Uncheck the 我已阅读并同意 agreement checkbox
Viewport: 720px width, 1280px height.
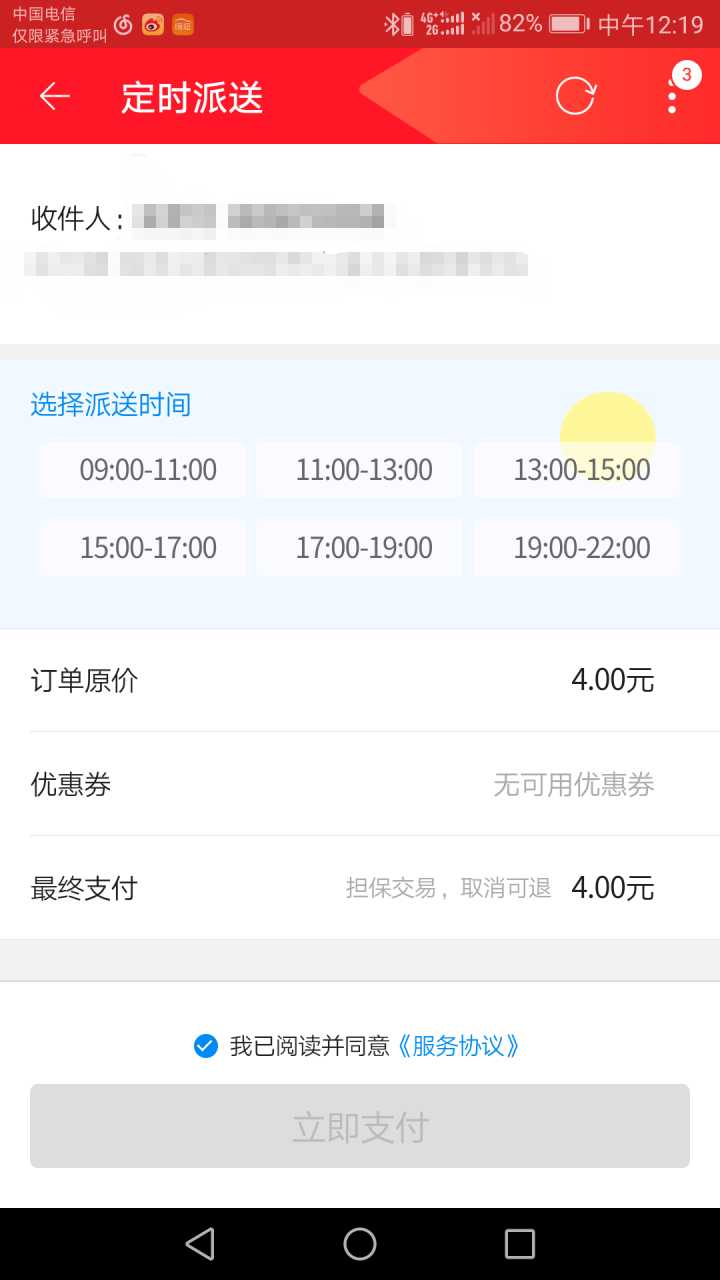coord(205,1046)
